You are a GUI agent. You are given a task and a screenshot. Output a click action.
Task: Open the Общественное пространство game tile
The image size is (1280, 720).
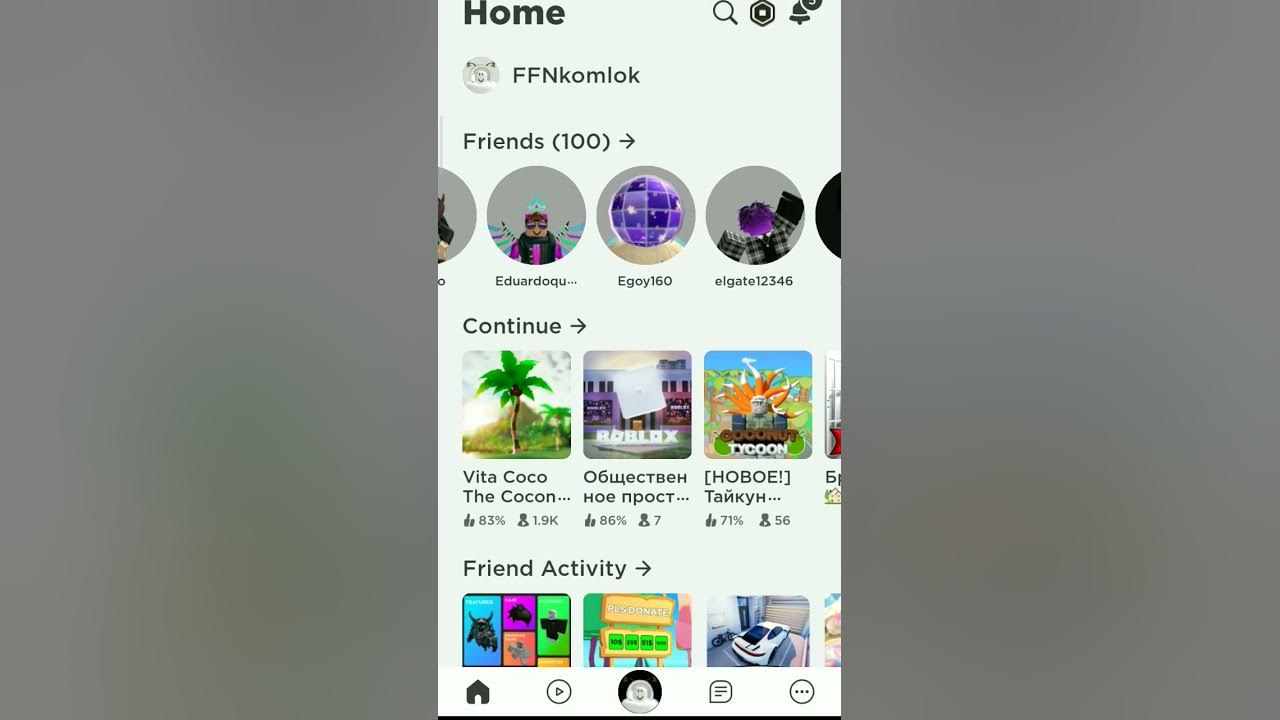point(637,405)
